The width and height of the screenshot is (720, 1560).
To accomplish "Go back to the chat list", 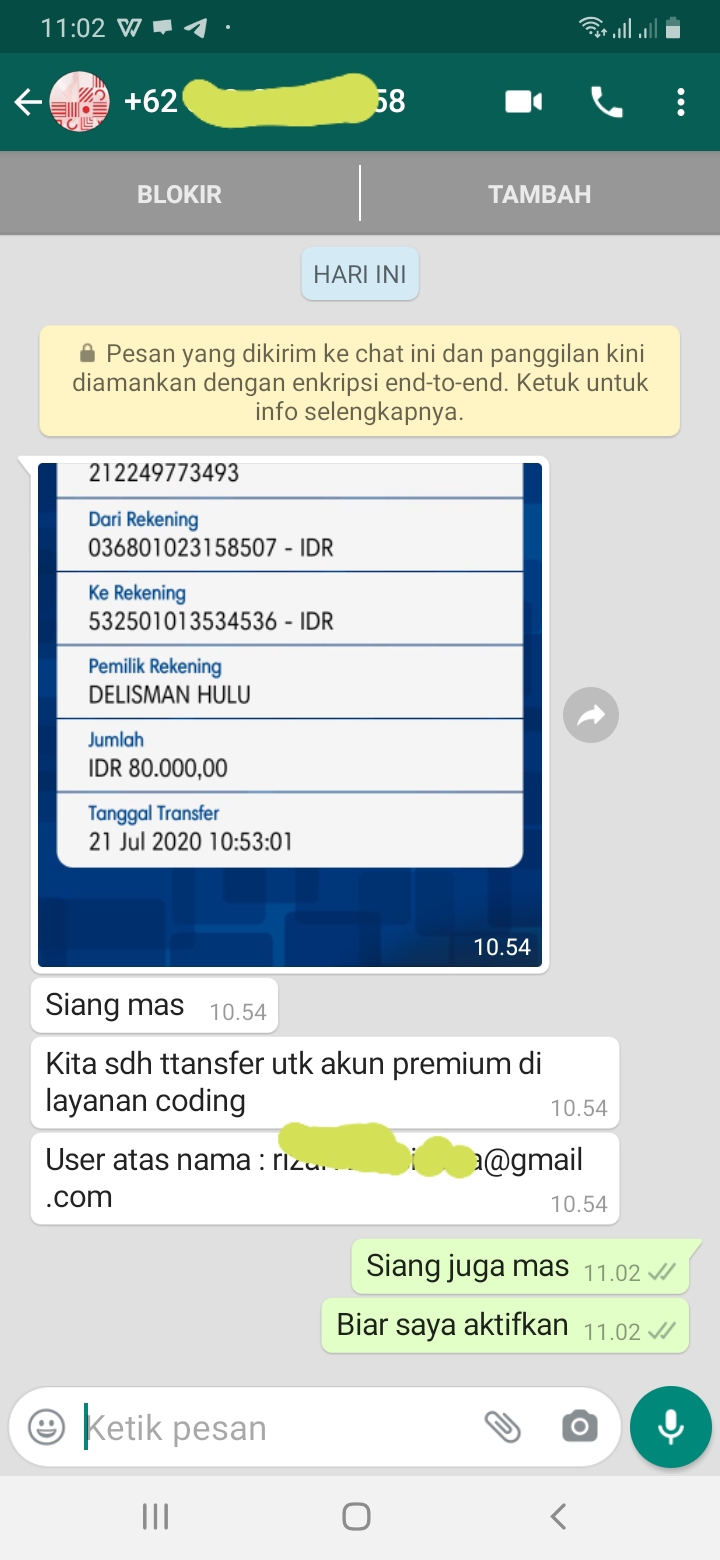I will point(27,102).
